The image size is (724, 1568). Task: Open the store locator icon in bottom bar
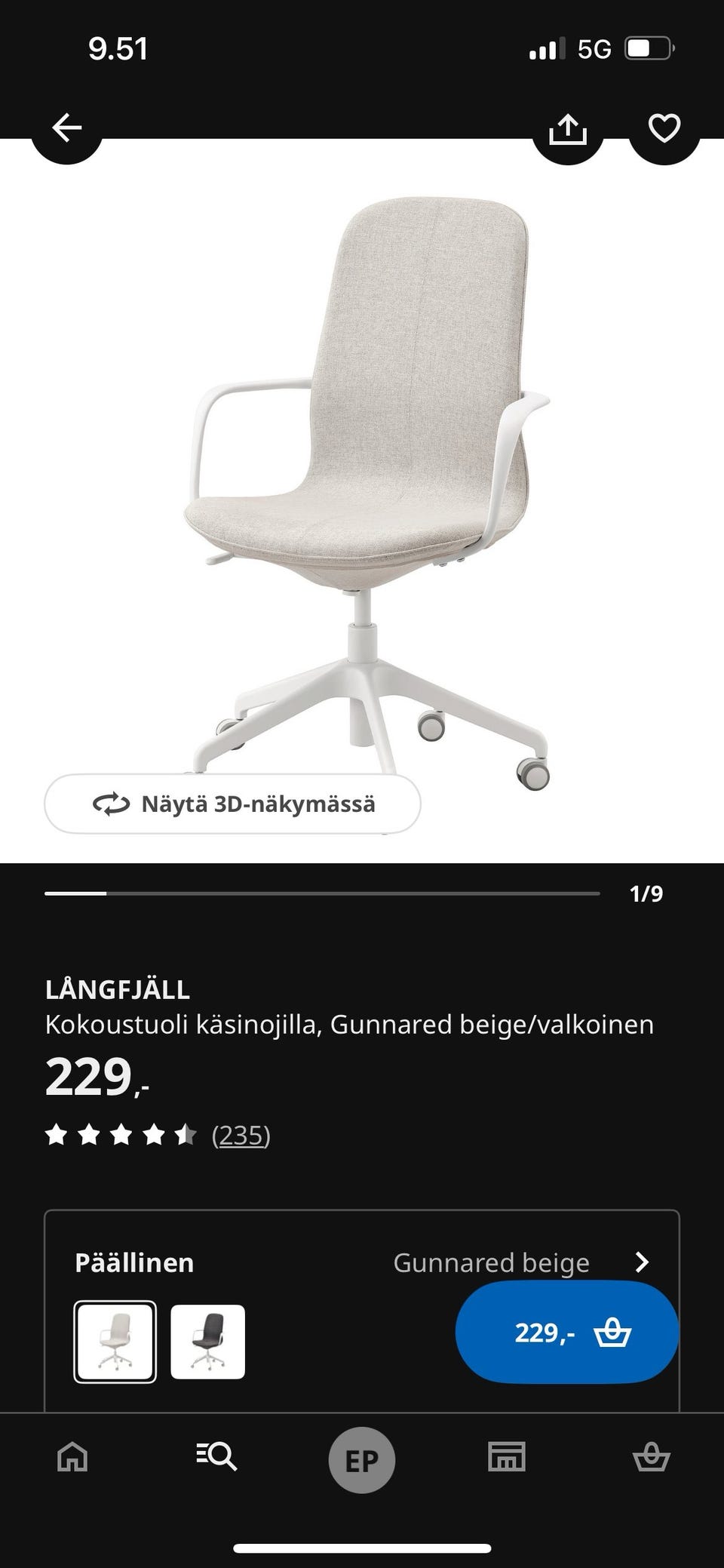(507, 1459)
